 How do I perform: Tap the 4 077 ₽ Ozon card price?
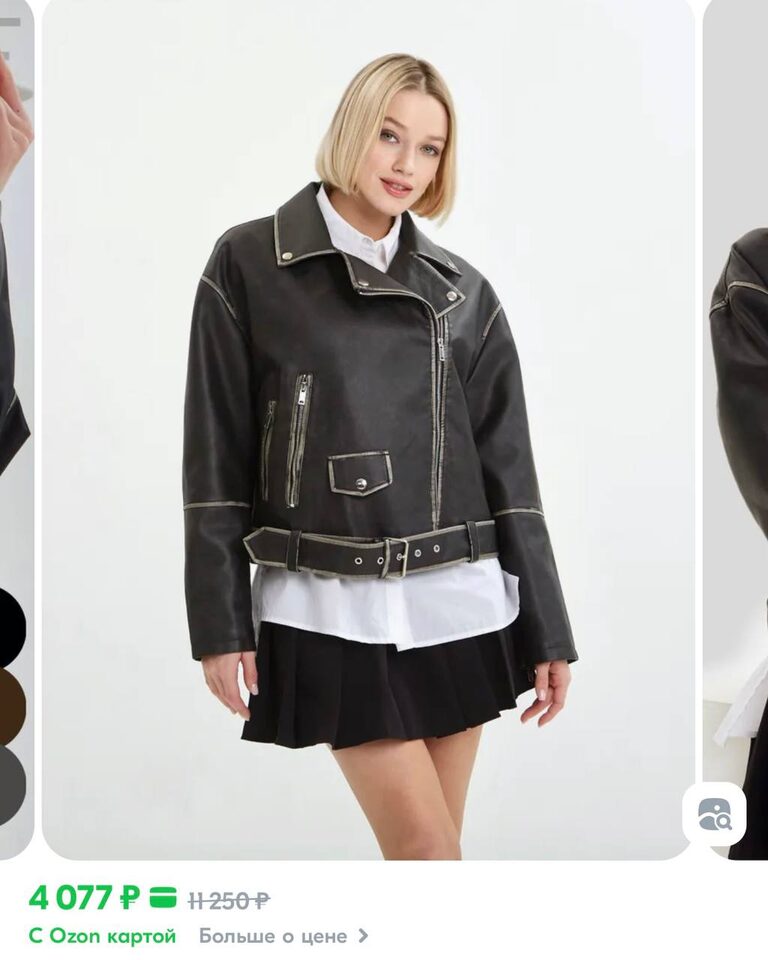[85, 898]
